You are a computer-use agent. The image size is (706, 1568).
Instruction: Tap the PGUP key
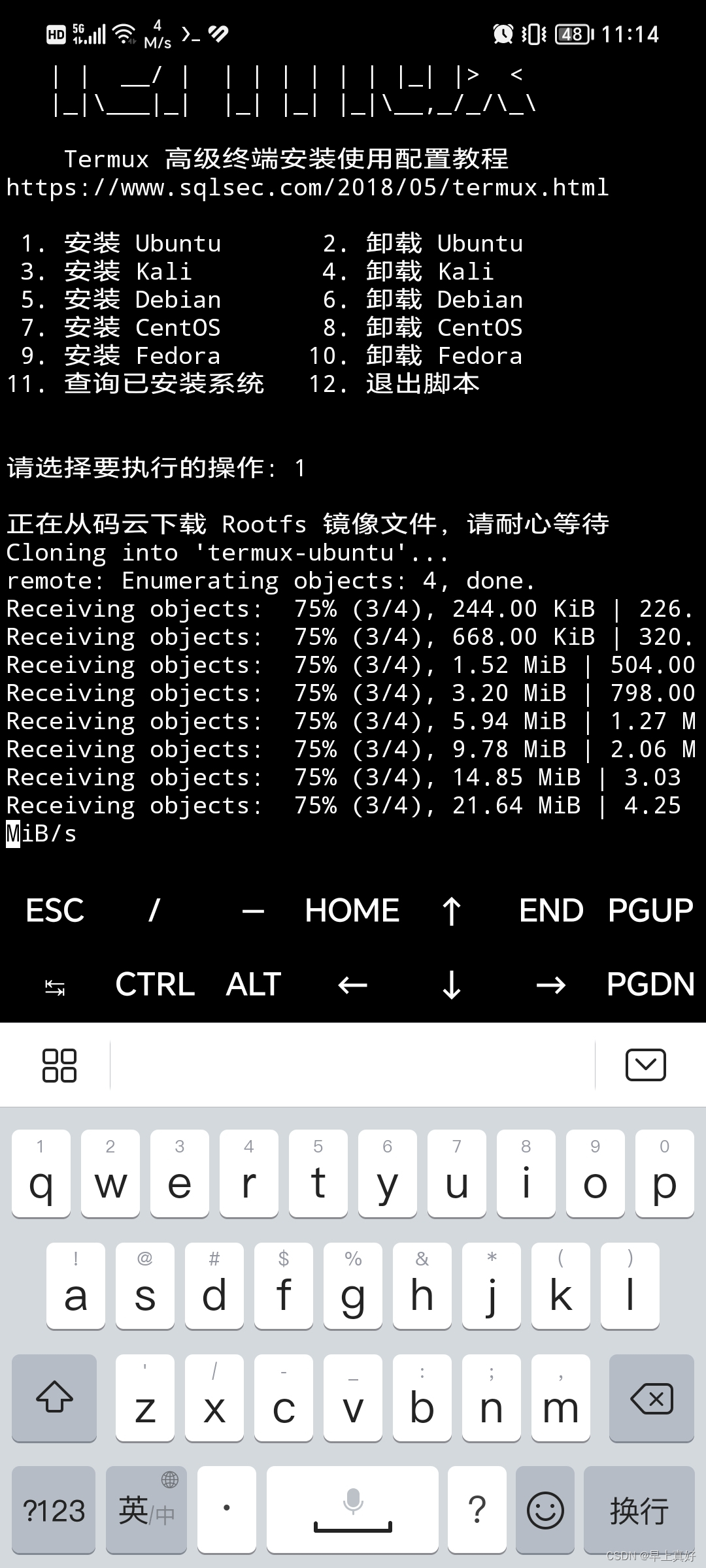click(650, 910)
